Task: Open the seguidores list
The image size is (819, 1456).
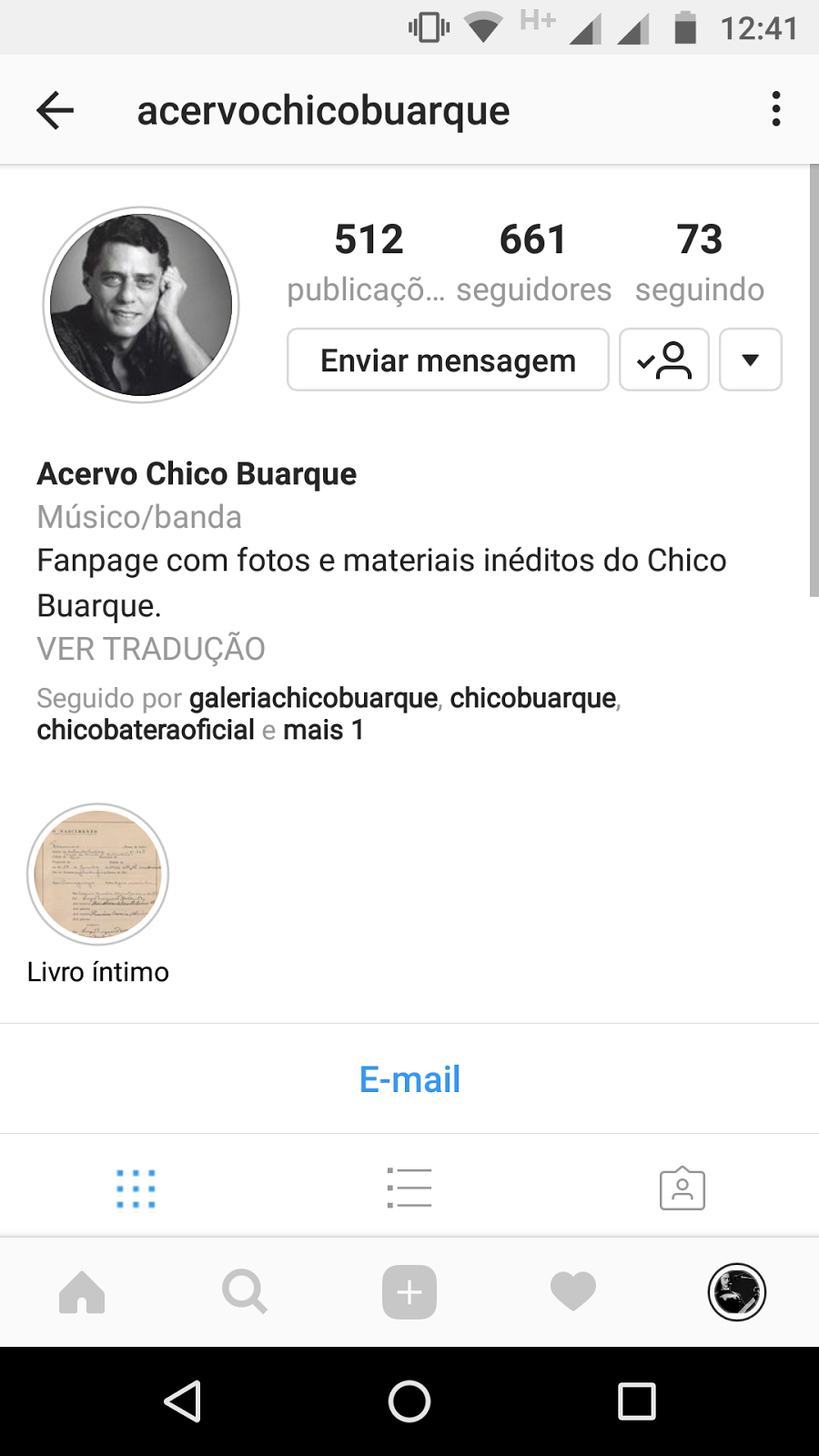Action: pyautogui.click(x=533, y=261)
